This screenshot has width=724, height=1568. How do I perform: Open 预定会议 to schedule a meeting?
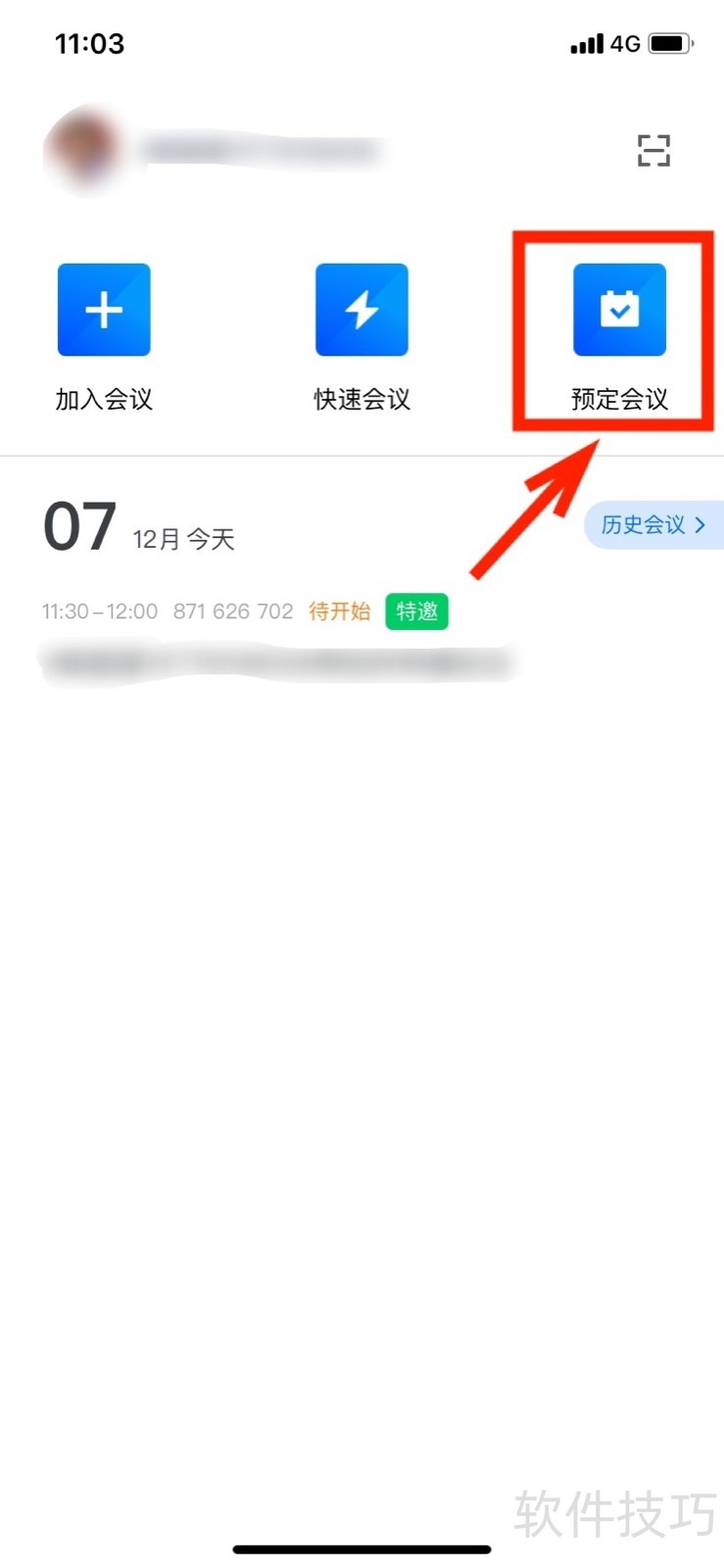click(x=619, y=310)
